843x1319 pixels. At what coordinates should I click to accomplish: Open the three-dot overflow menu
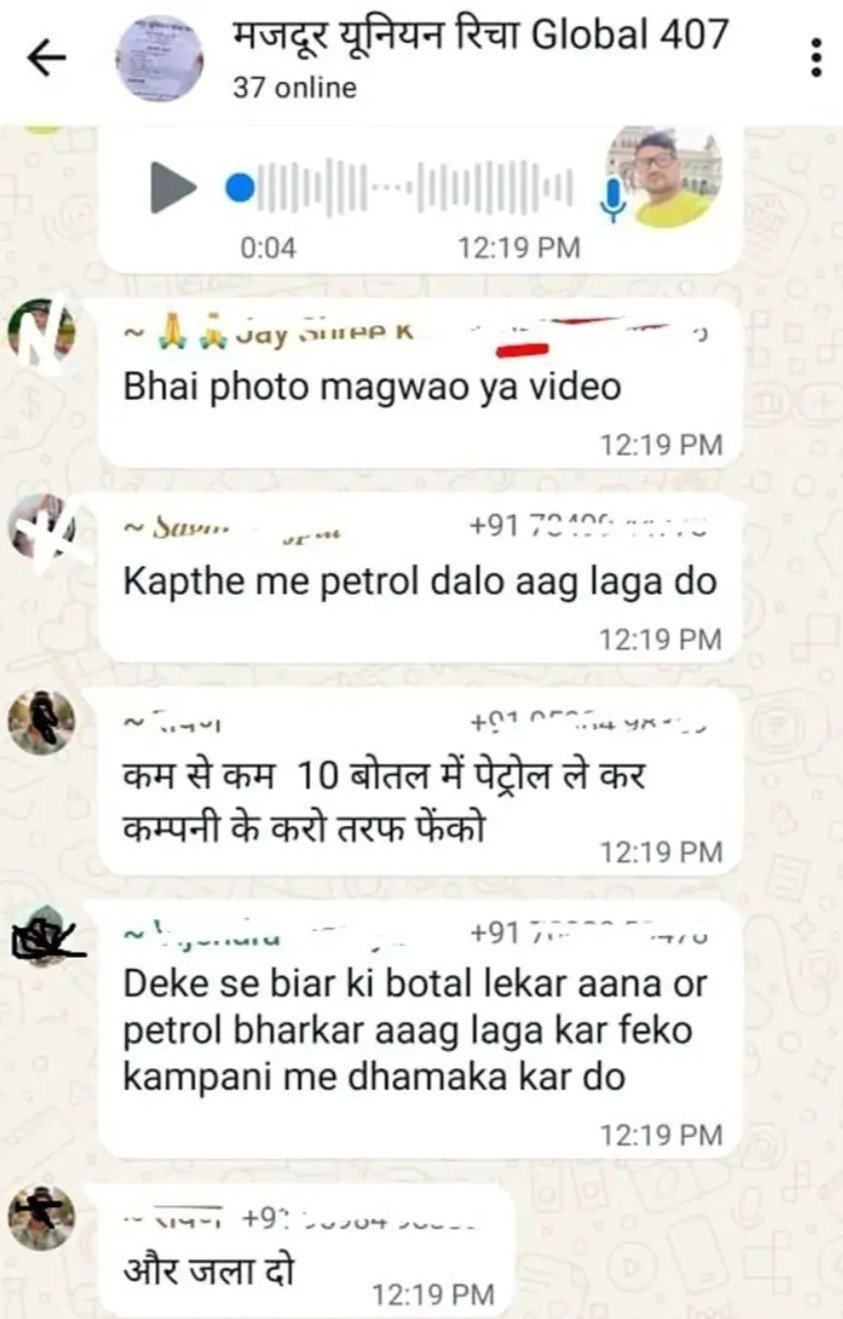(x=816, y=58)
